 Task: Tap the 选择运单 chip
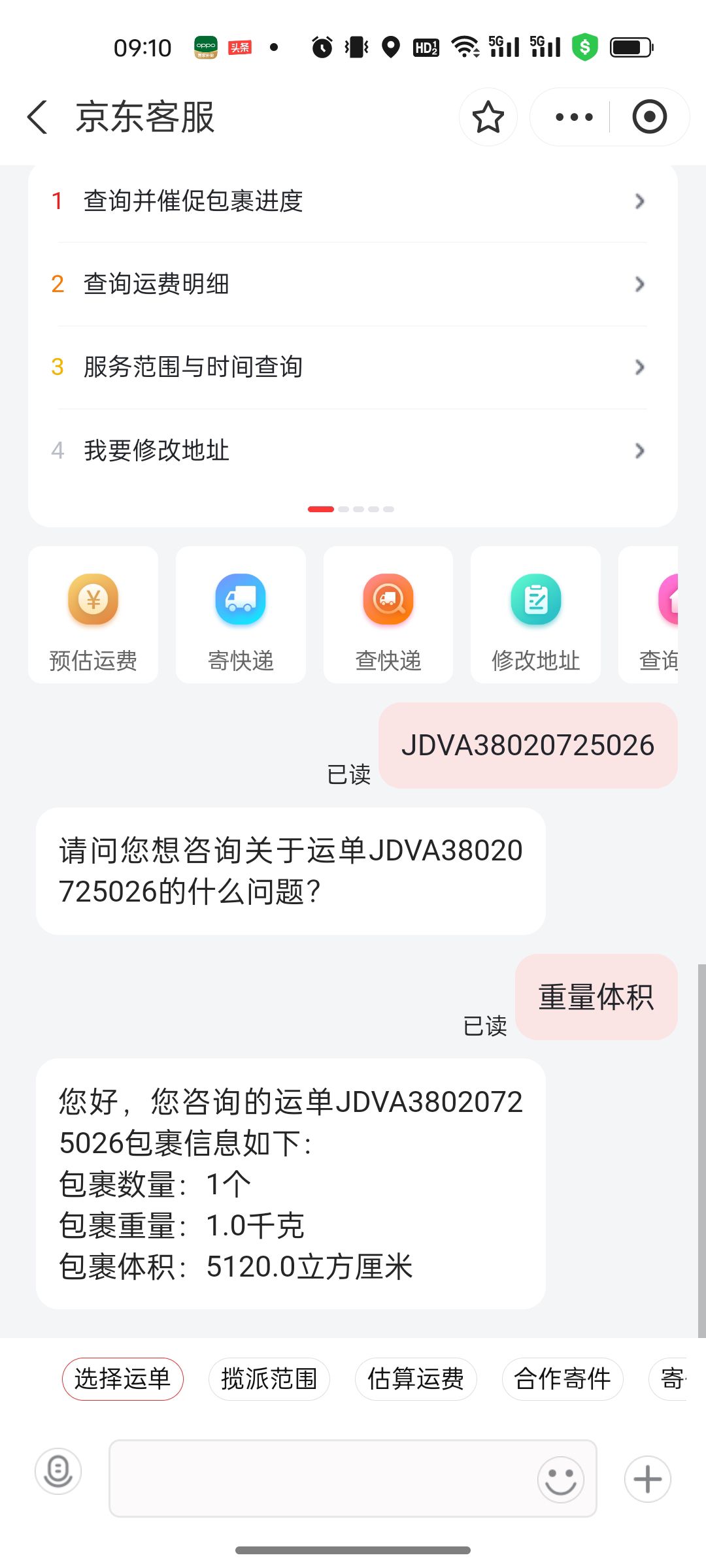[122, 1379]
